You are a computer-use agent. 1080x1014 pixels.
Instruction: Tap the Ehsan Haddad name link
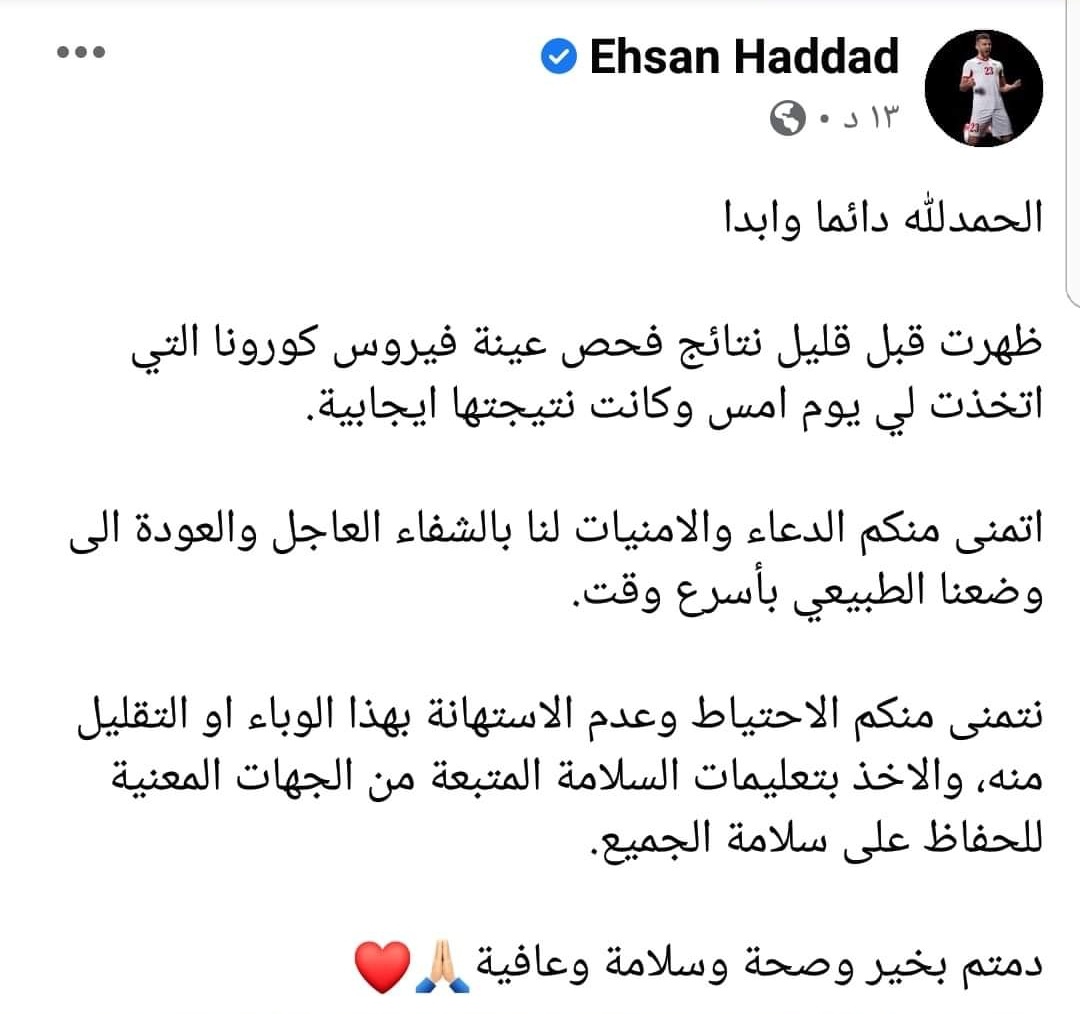pos(745,58)
